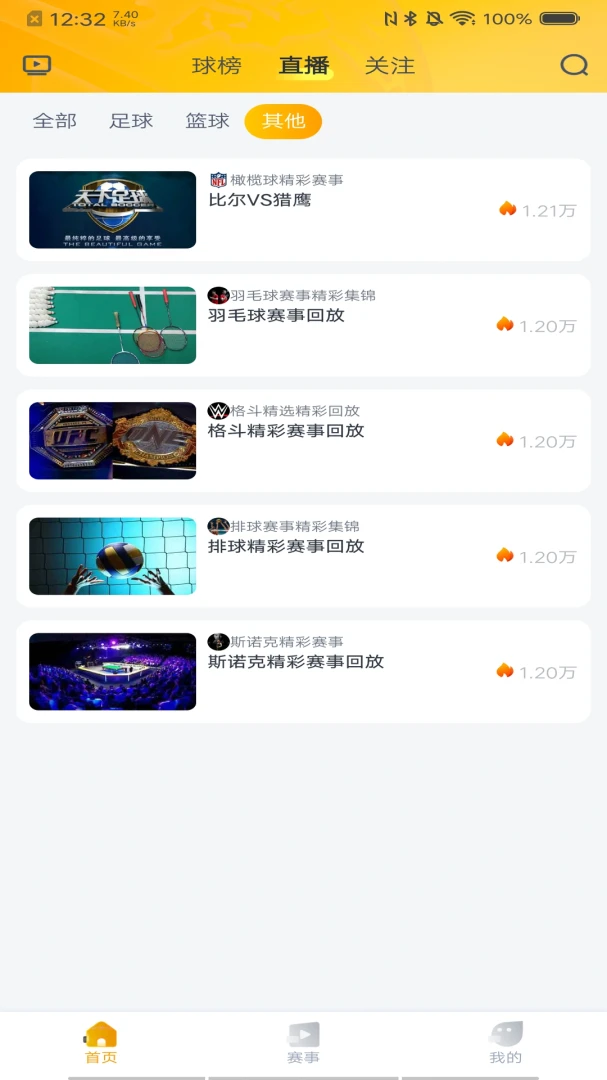Go to 赛事 in bottom navigation
The image size is (607, 1080).
coord(303,1043)
